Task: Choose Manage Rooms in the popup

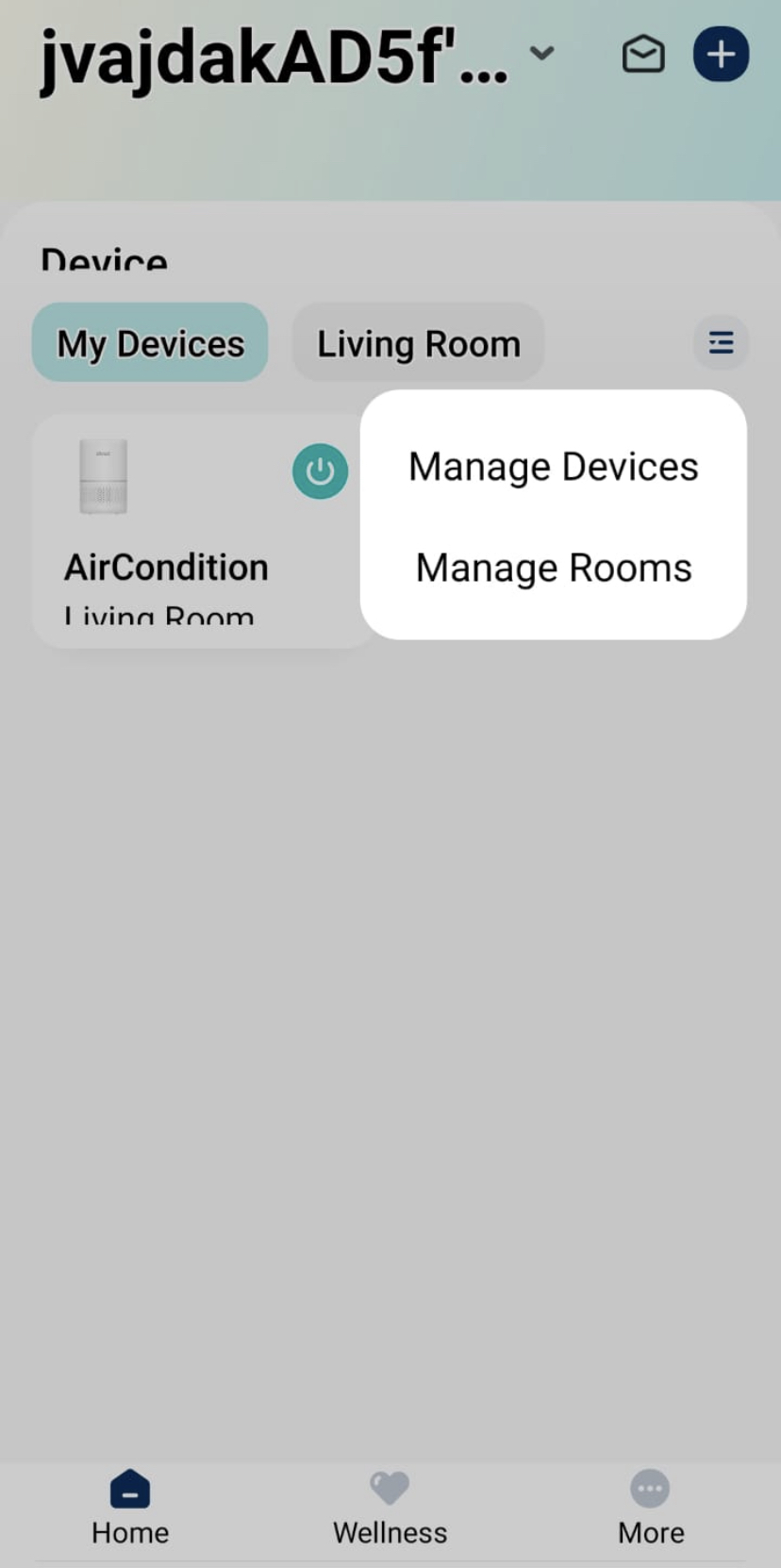Action: [x=554, y=568]
